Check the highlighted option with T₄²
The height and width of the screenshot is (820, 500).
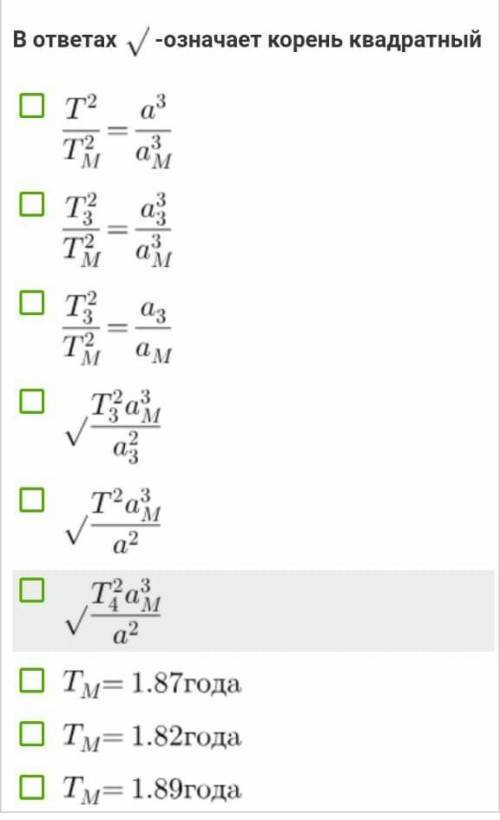(32, 590)
